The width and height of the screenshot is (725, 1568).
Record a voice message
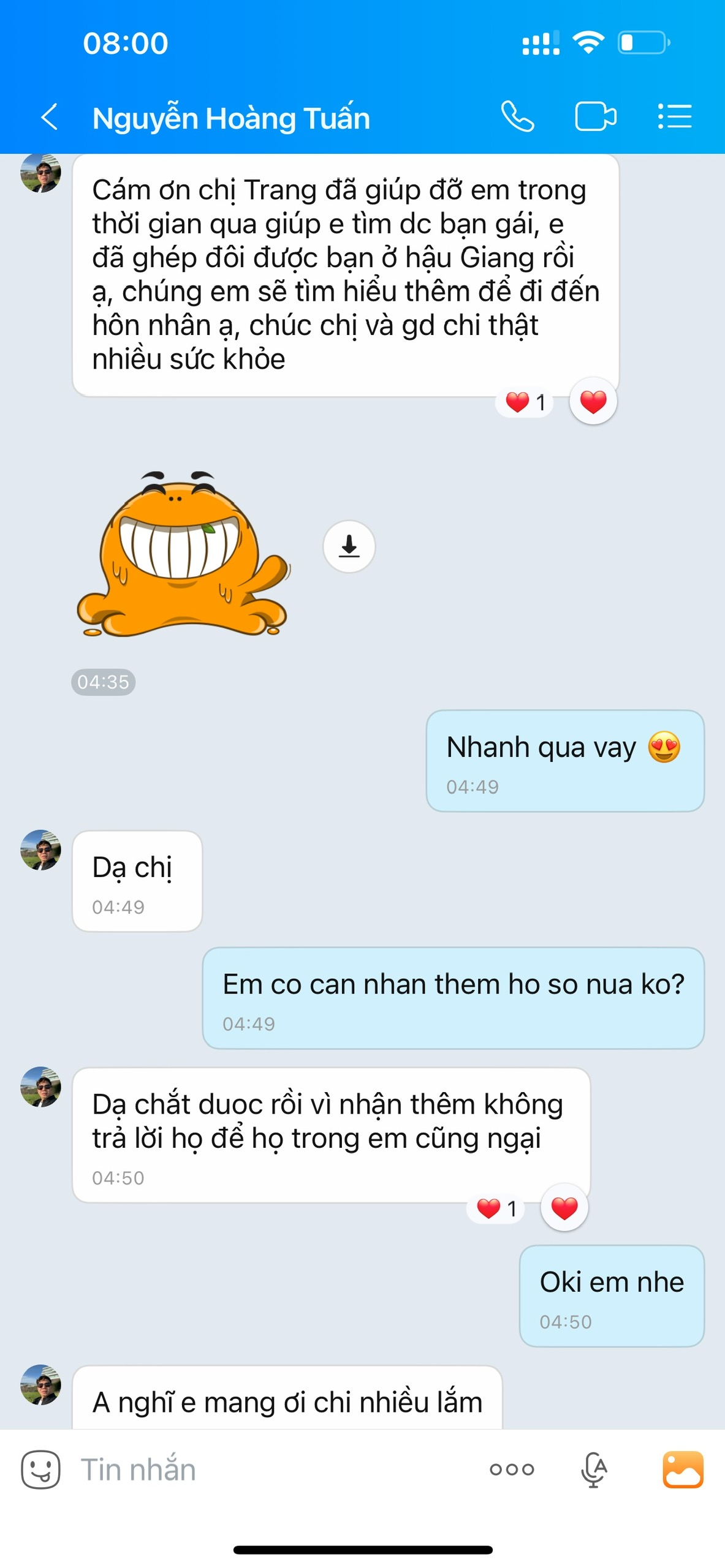[x=593, y=1469]
